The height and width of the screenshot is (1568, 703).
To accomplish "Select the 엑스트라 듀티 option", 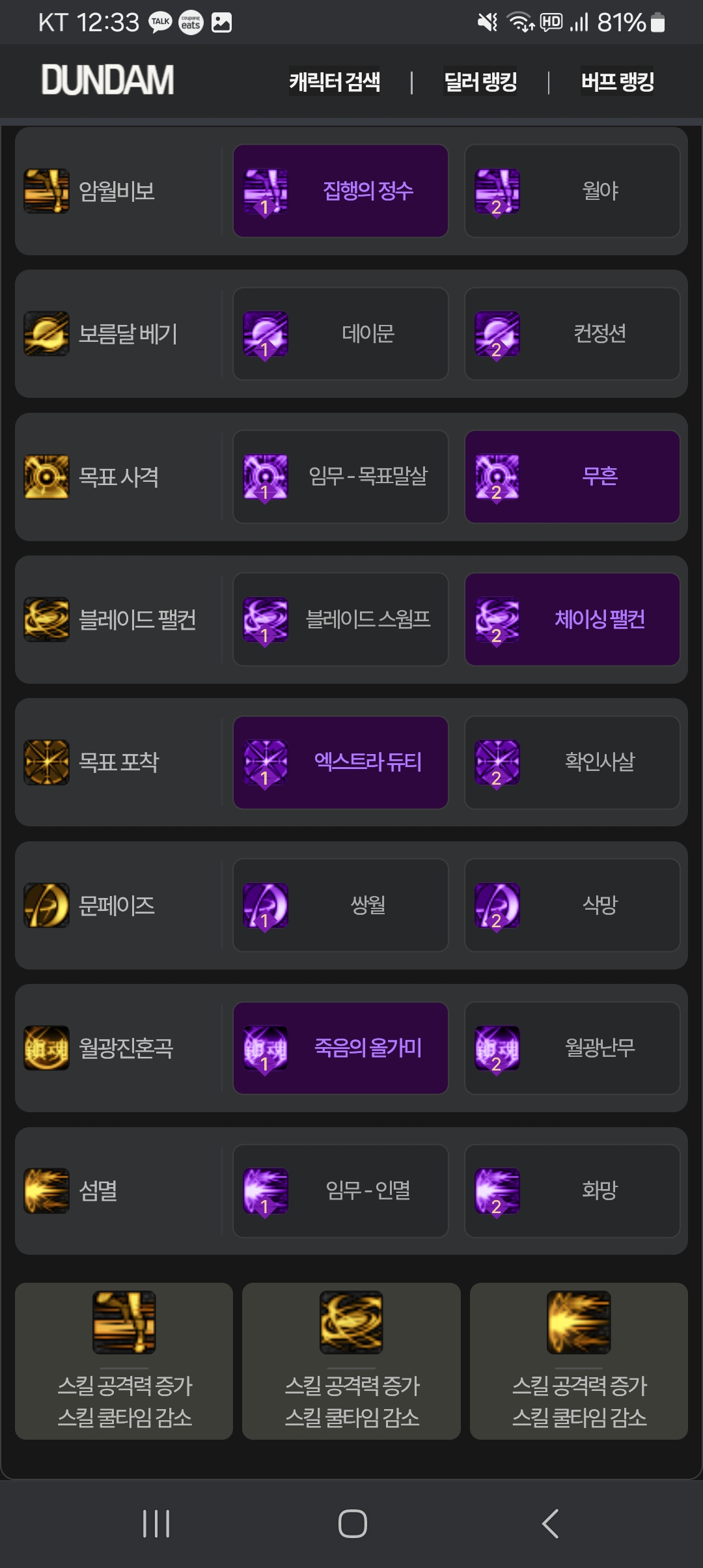I will click(x=340, y=763).
